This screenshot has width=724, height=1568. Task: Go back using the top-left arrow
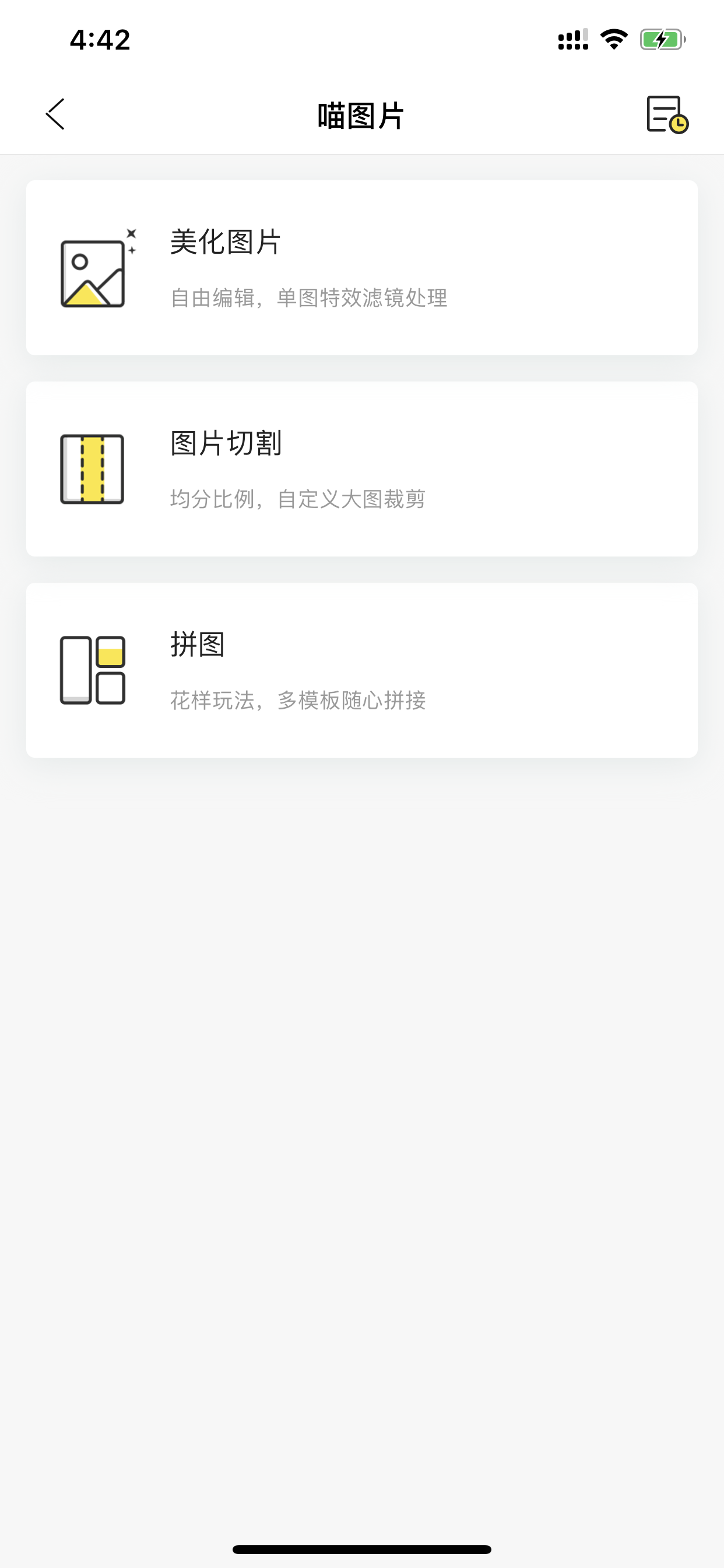(55, 114)
